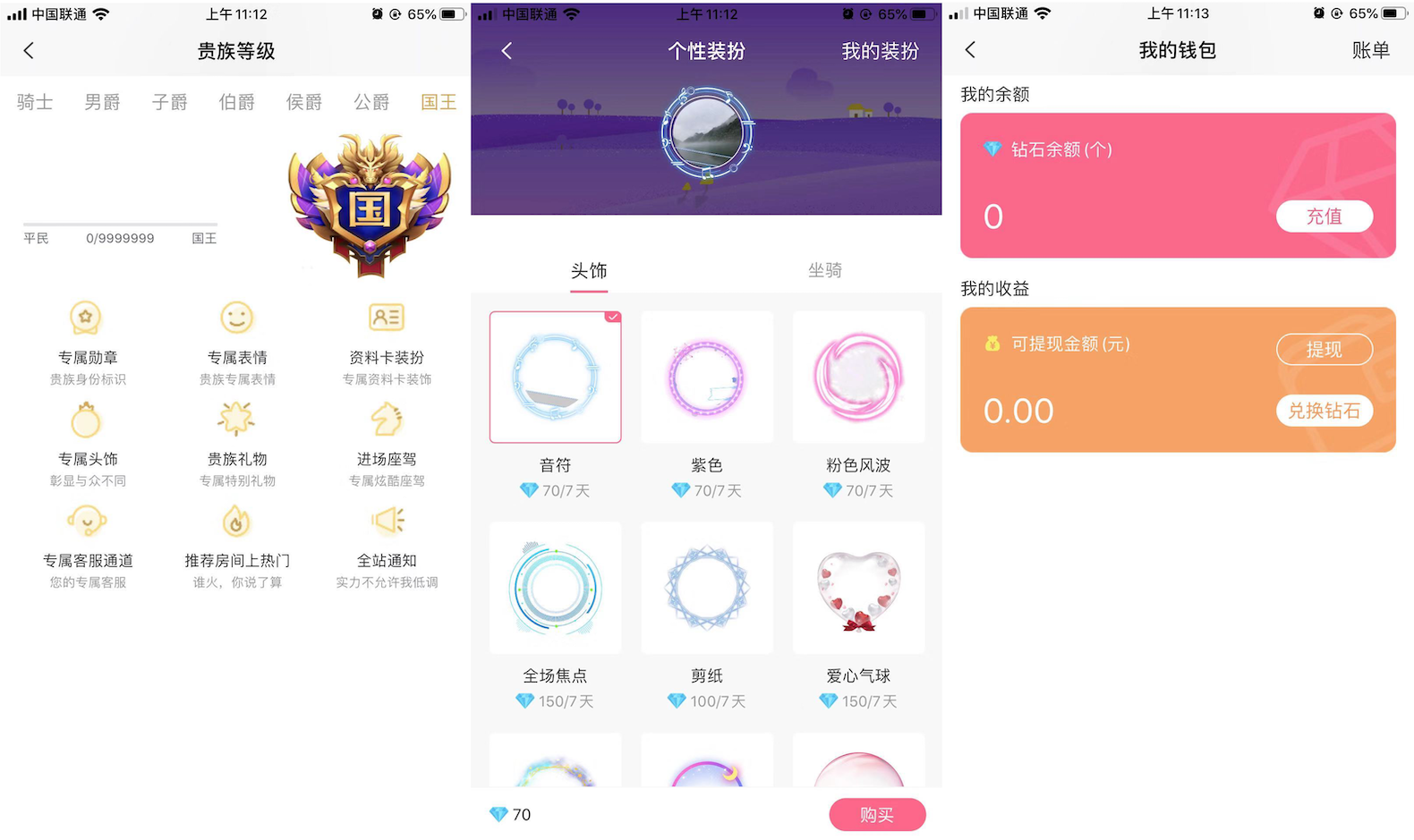Choose the 爱心气球 headwear
The width and height of the screenshot is (1414, 840).
858,588
